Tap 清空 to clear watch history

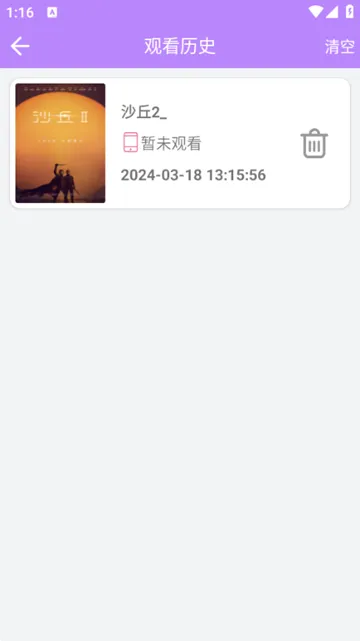(340, 47)
